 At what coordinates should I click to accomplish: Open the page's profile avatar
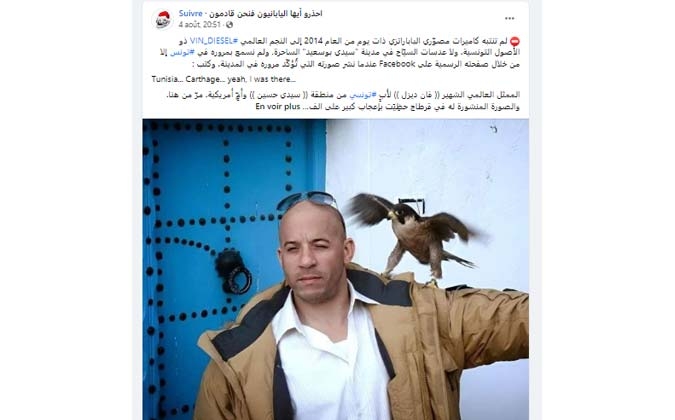click(x=161, y=19)
